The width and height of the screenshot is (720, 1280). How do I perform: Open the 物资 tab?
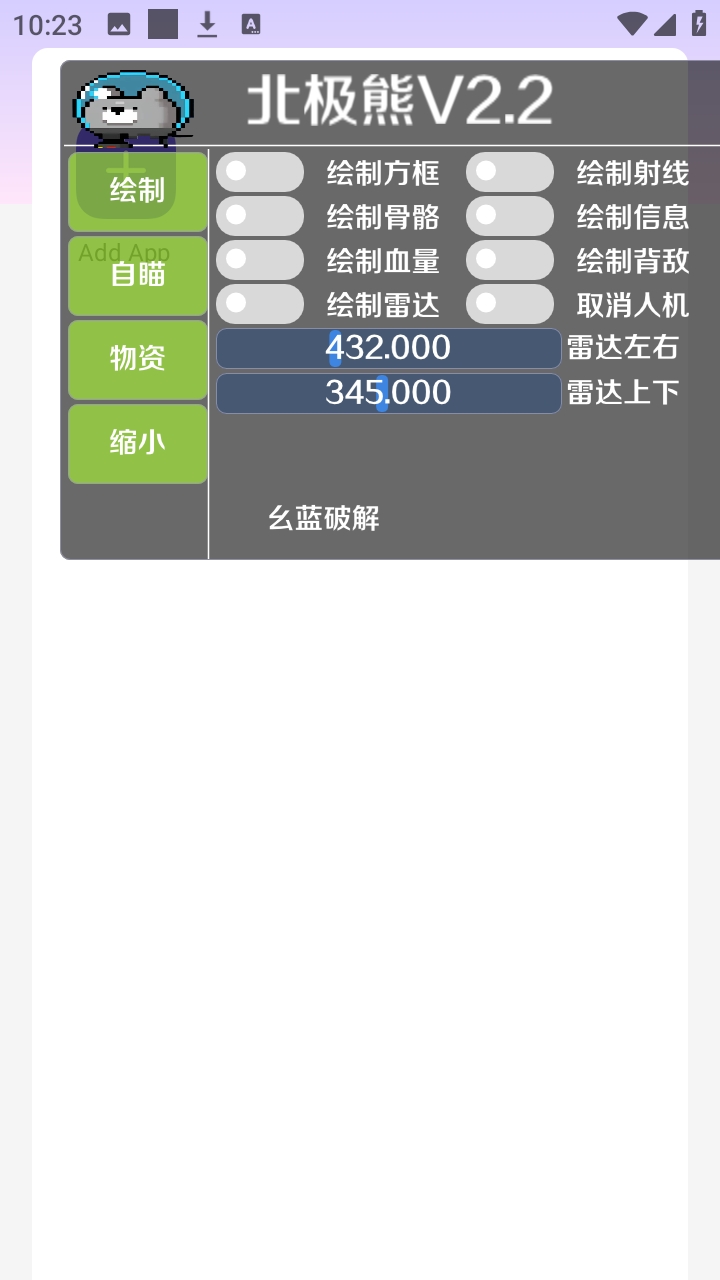pyautogui.click(x=138, y=359)
